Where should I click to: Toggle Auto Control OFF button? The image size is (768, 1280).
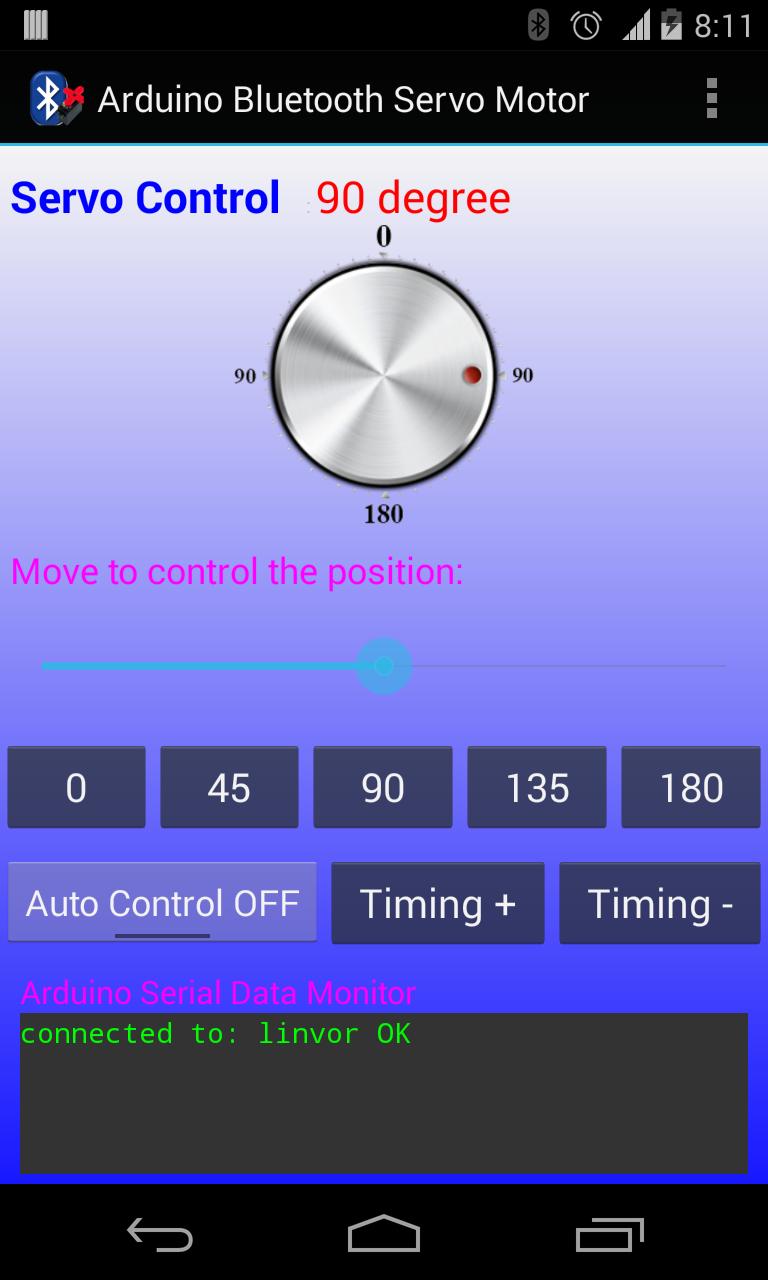162,903
